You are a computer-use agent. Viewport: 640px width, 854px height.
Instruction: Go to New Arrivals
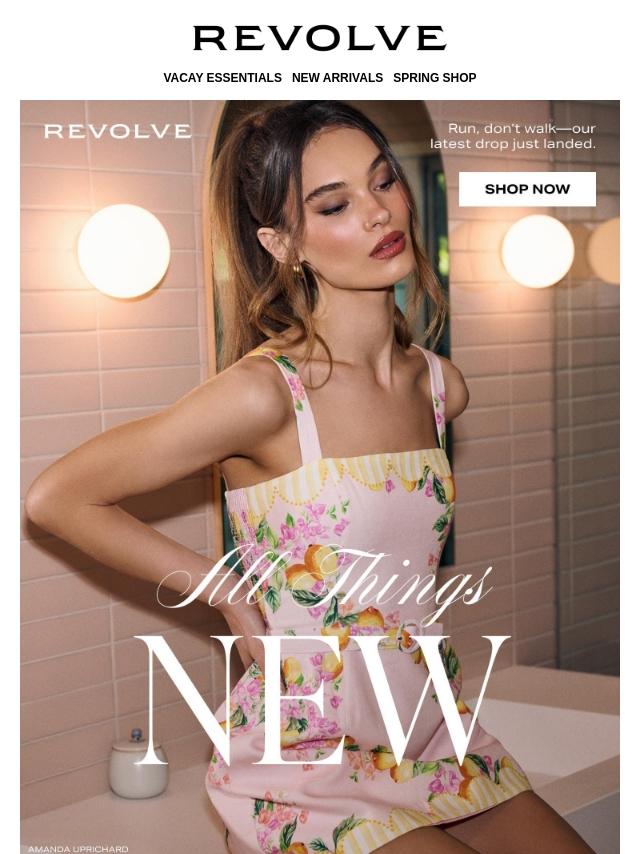tap(337, 78)
